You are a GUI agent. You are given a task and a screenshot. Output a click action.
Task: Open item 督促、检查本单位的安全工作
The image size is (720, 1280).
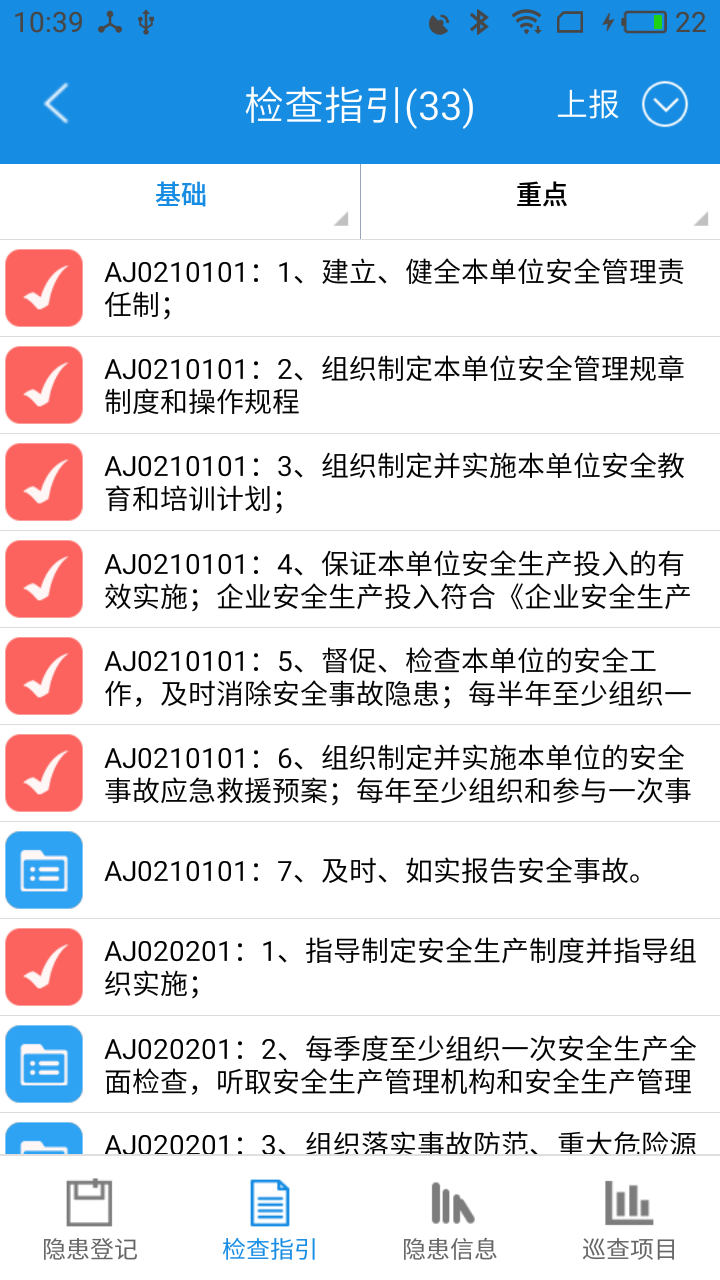point(394,676)
